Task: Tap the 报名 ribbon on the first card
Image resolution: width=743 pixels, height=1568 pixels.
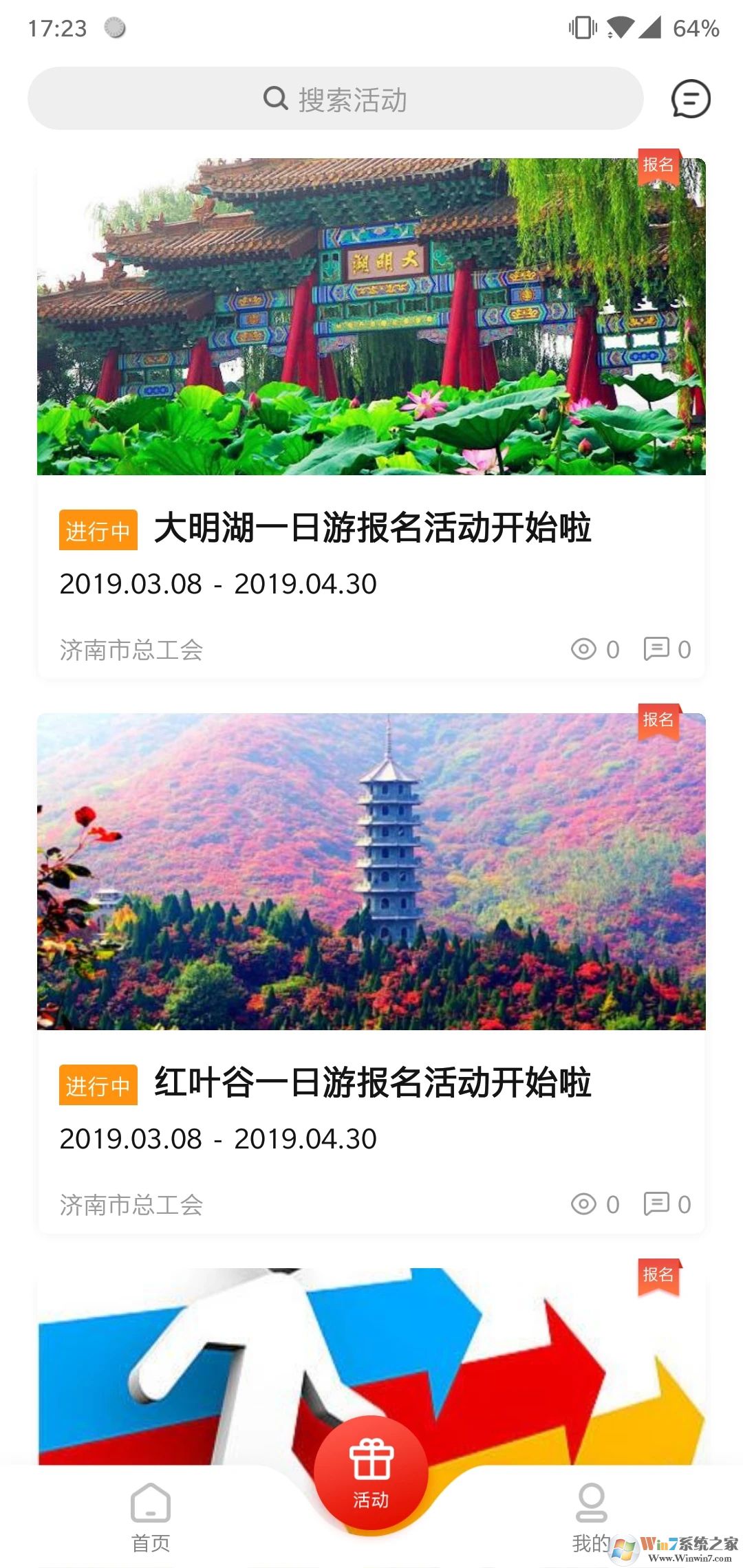Action: [658, 165]
